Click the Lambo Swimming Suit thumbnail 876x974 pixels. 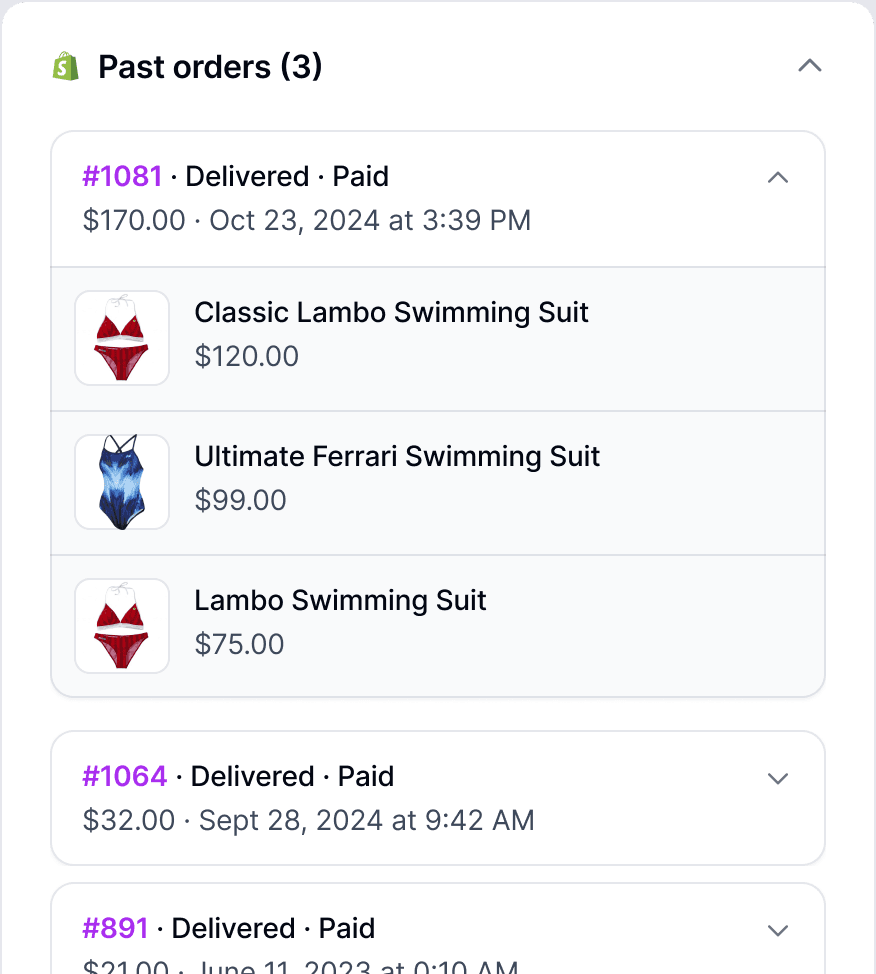121,625
